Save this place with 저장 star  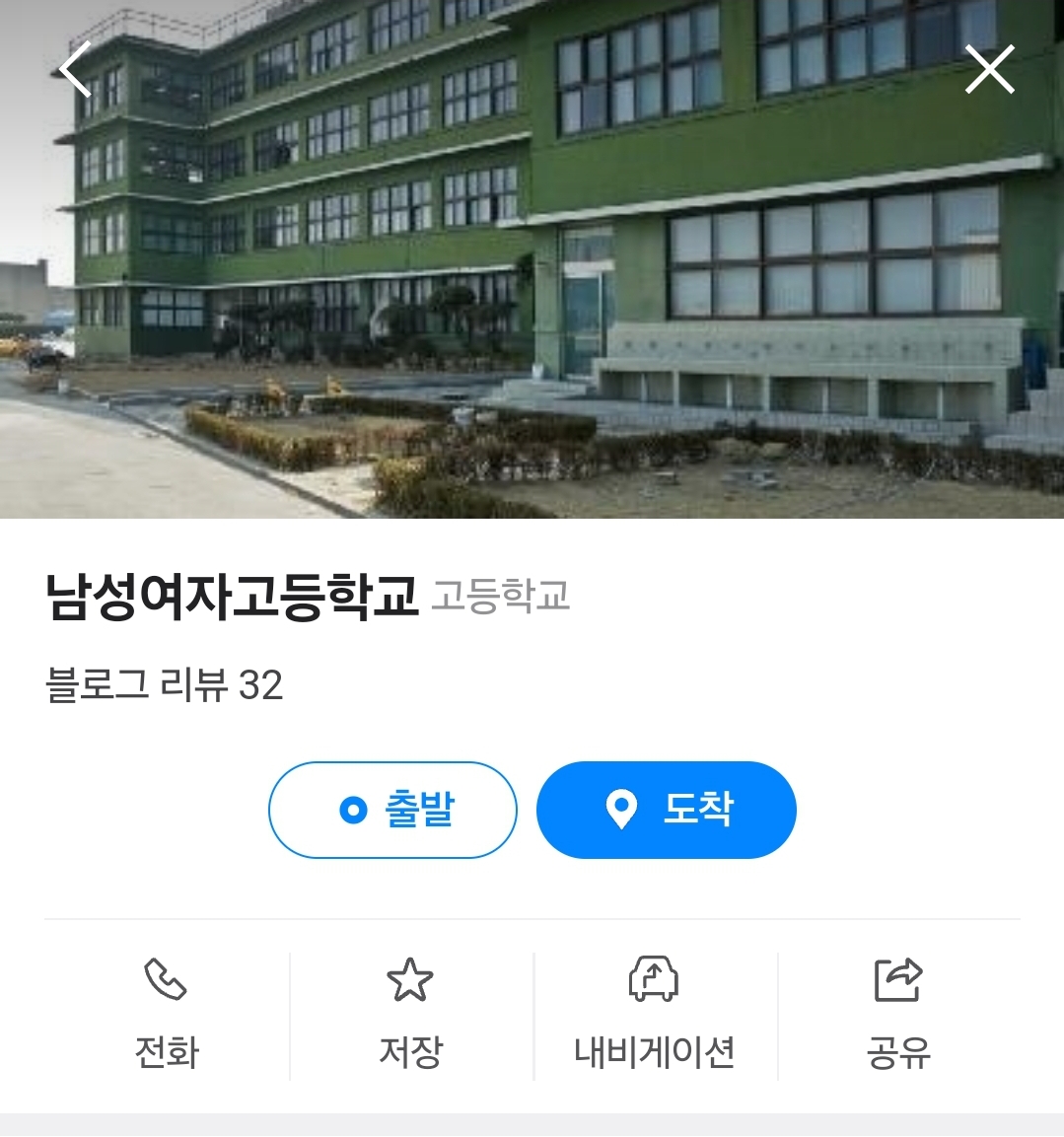pyautogui.click(x=410, y=1016)
